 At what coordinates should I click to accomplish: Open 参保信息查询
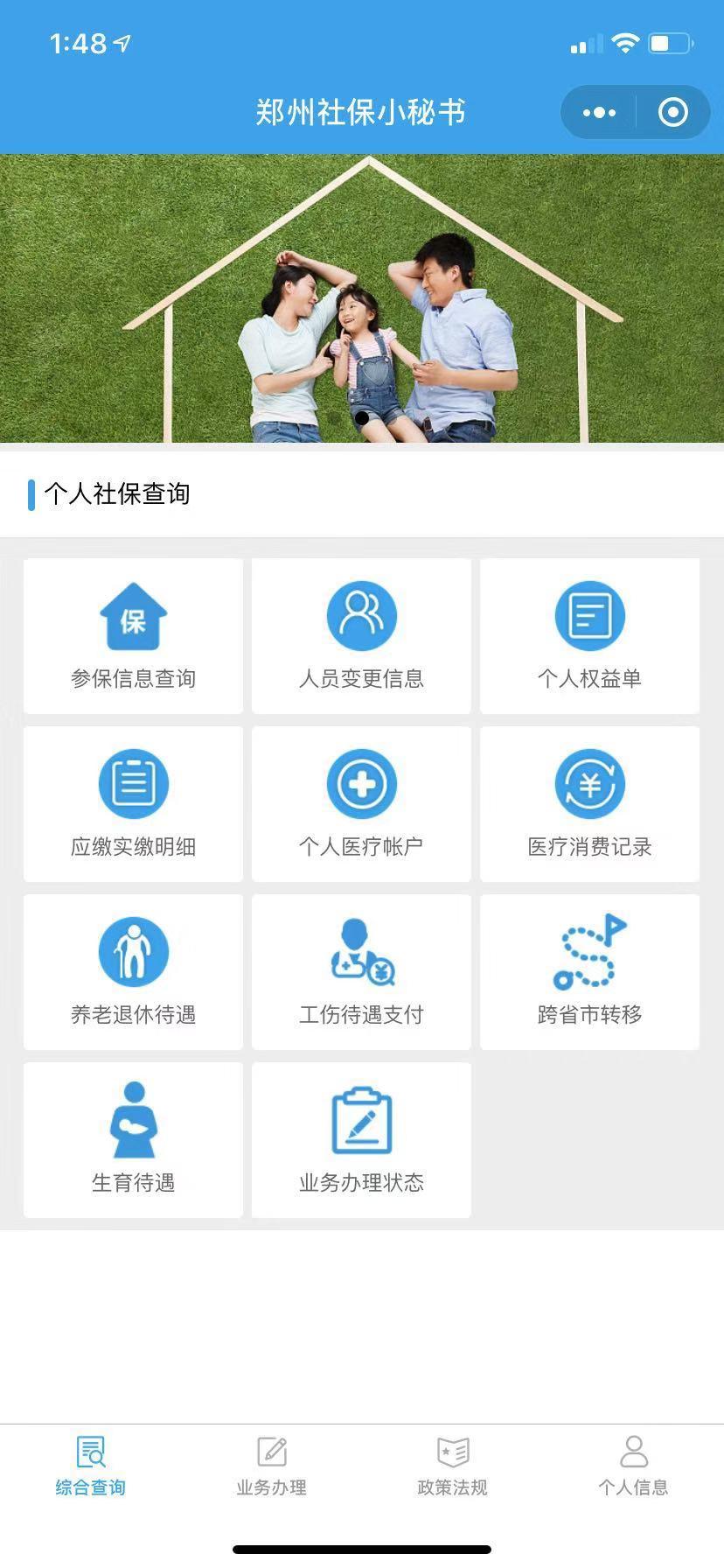(133, 636)
